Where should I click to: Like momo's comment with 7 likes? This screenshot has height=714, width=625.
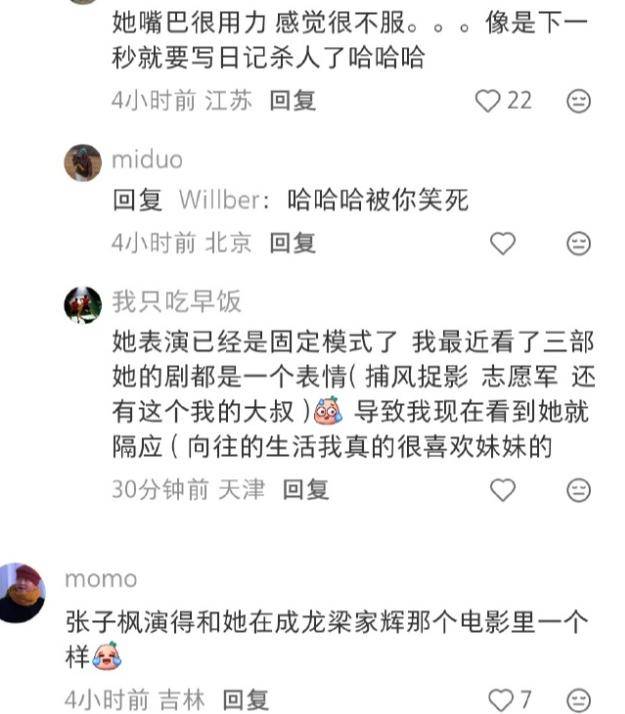click(x=499, y=700)
